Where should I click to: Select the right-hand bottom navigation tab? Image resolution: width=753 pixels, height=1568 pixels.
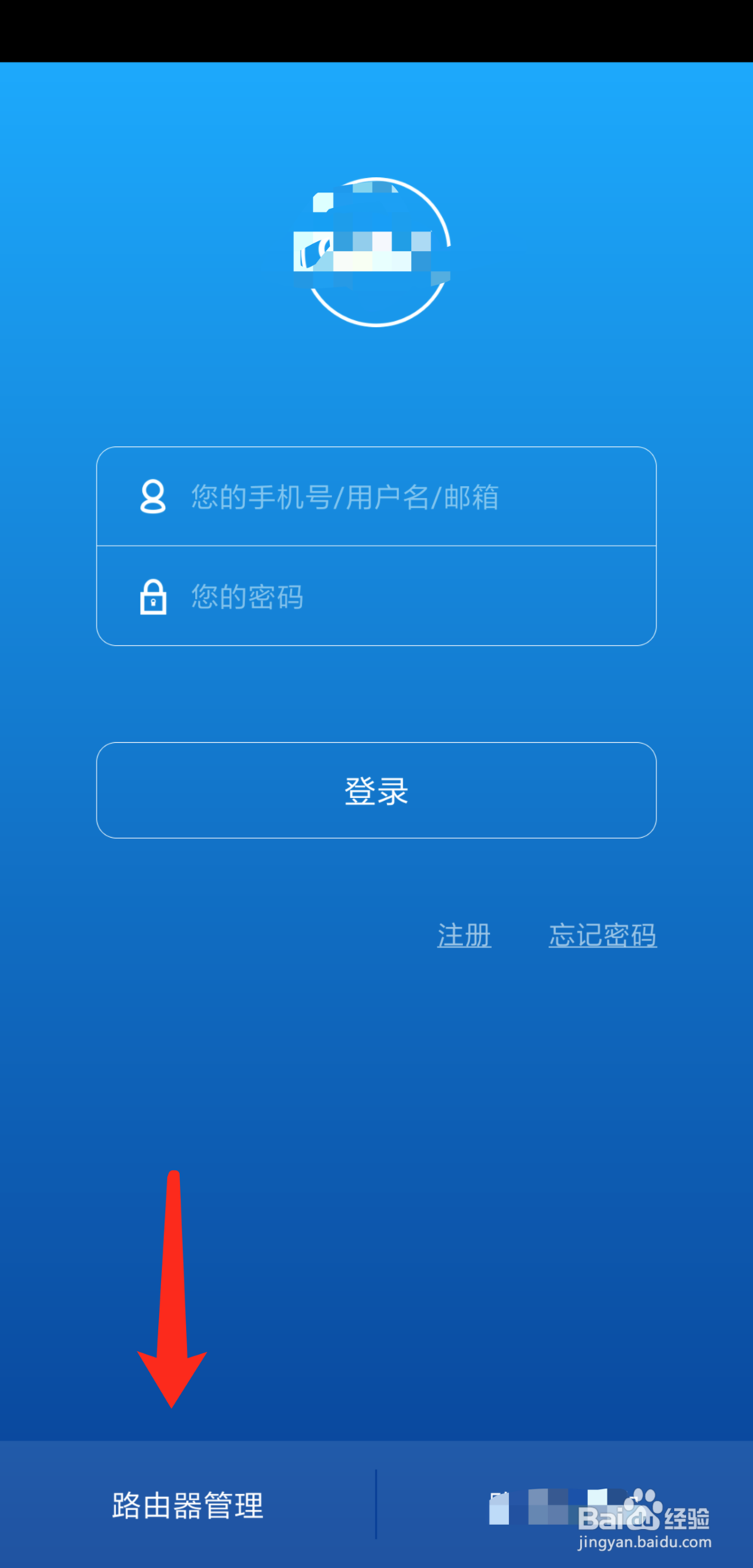pyautogui.click(x=565, y=1507)
